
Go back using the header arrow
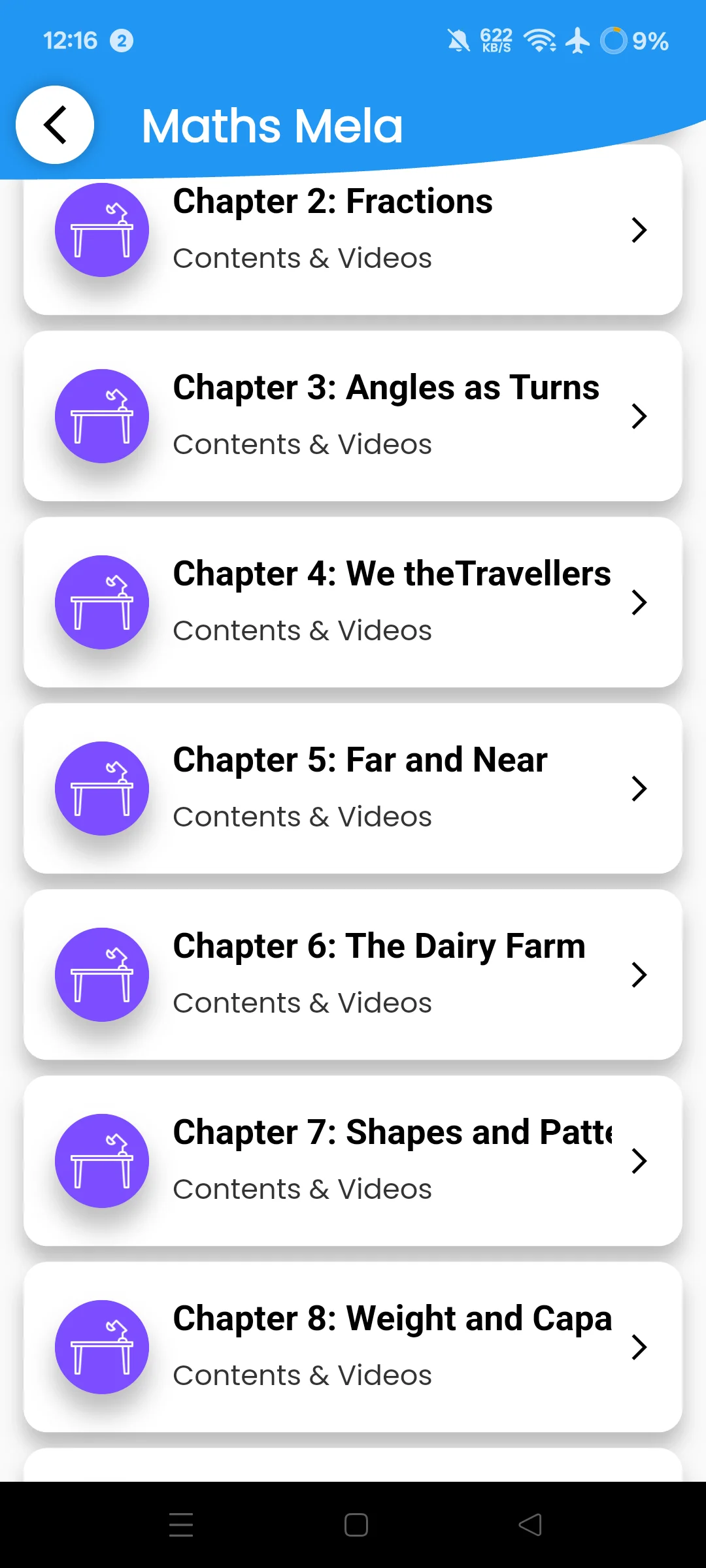(55, 125)
